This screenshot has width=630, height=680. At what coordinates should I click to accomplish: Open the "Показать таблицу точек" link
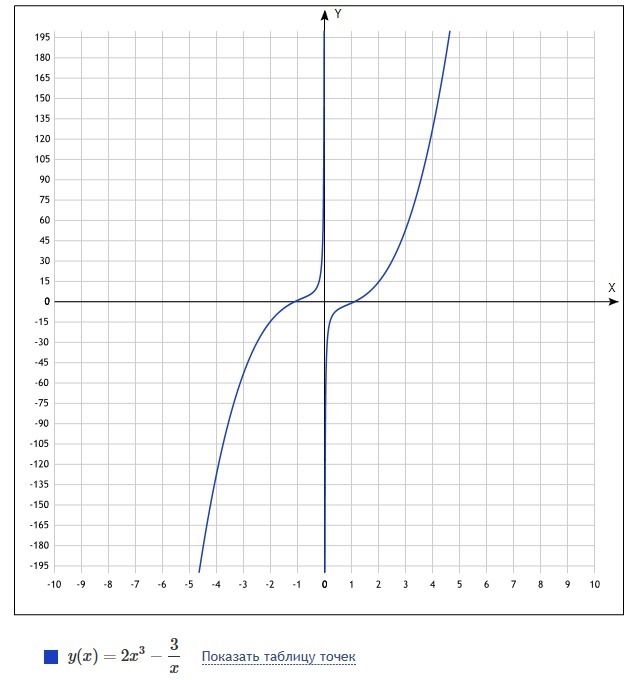pyautogui.click(x=278, y=657)
